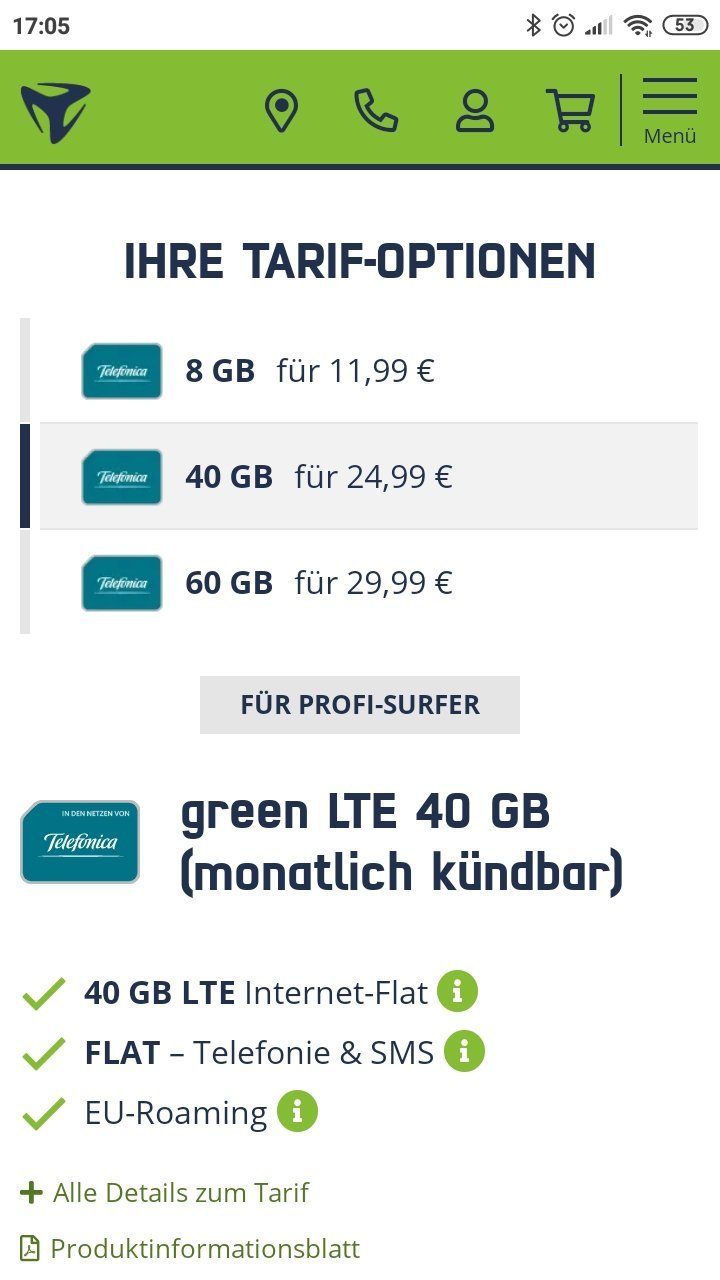Show info for EU-Roaming
The height and width of the screenshot is (1280, 720).
tap(297, 1112)
